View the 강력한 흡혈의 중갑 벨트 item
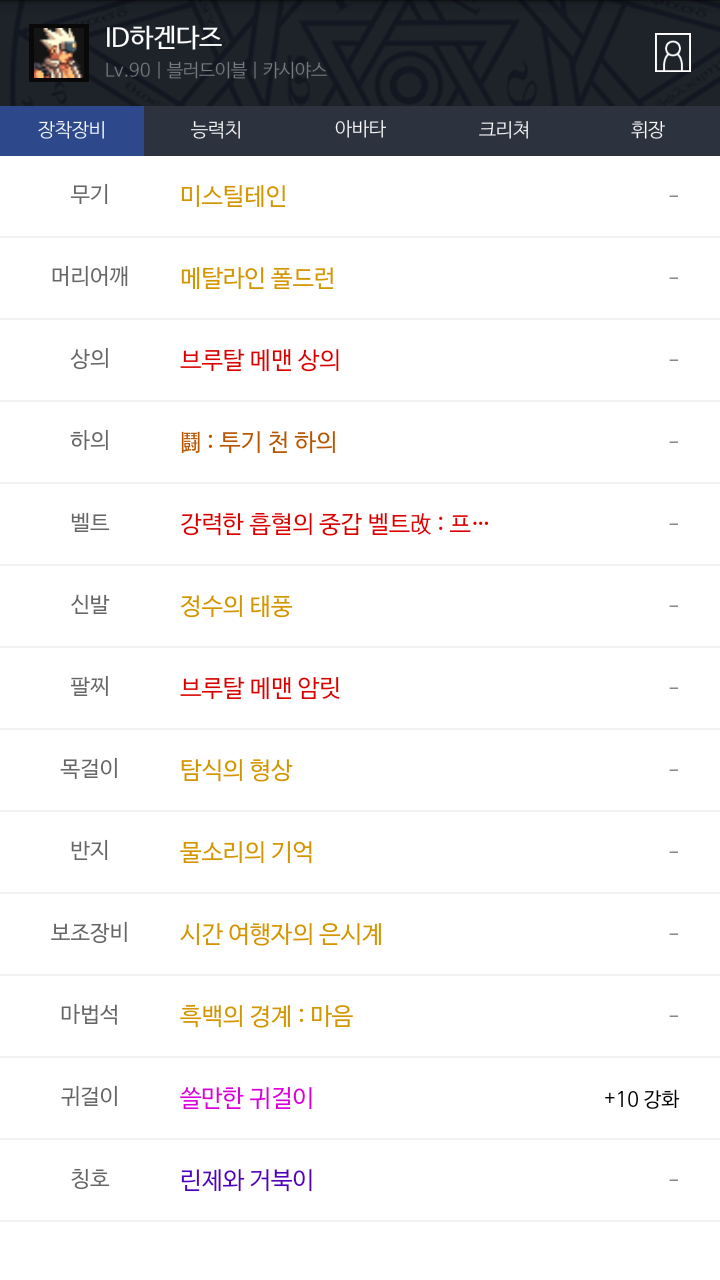The height and width of the screenshot is (1280, 720). tap(334, 524)
